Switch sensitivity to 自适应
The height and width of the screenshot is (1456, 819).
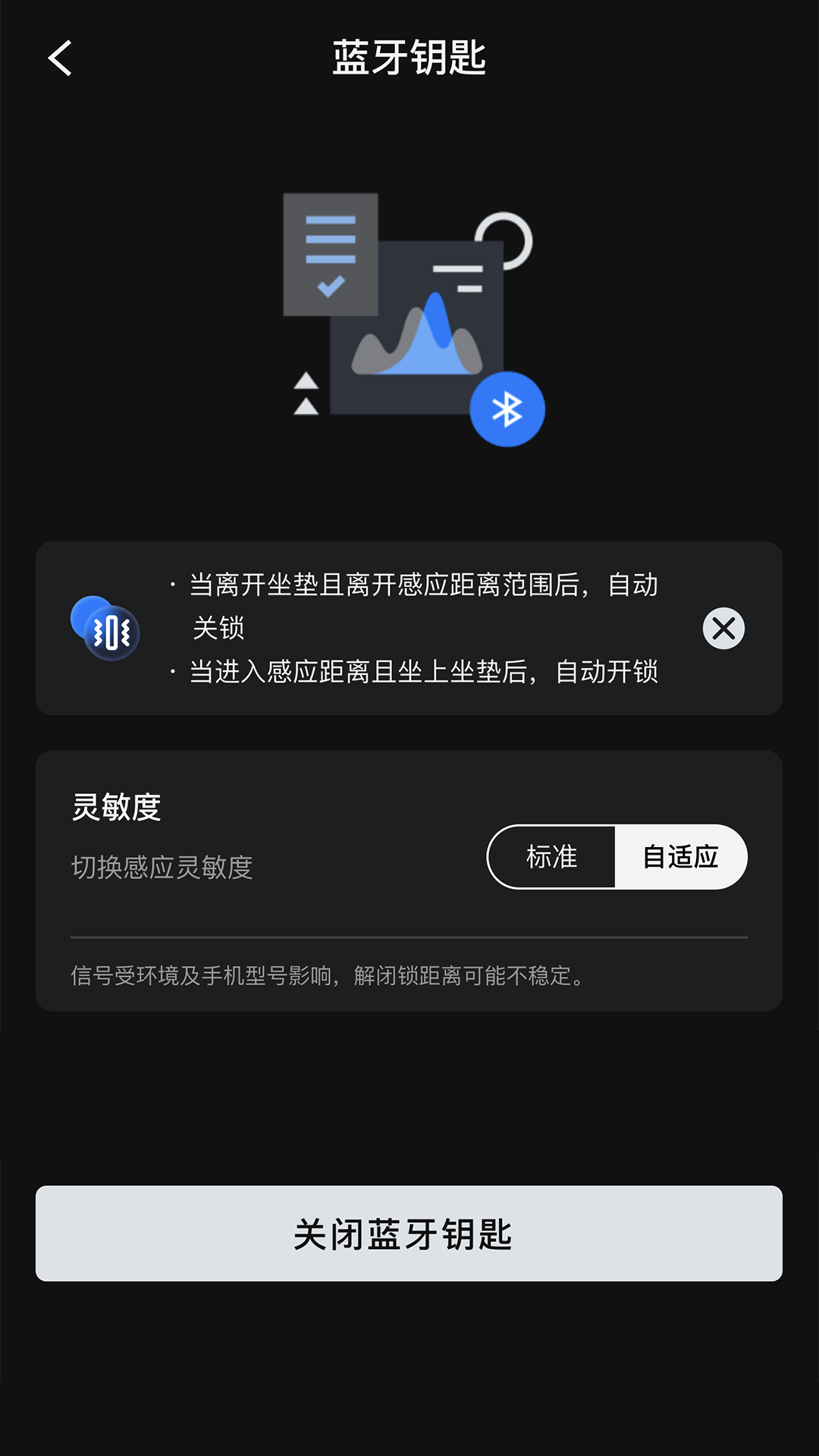pos(679,857)
